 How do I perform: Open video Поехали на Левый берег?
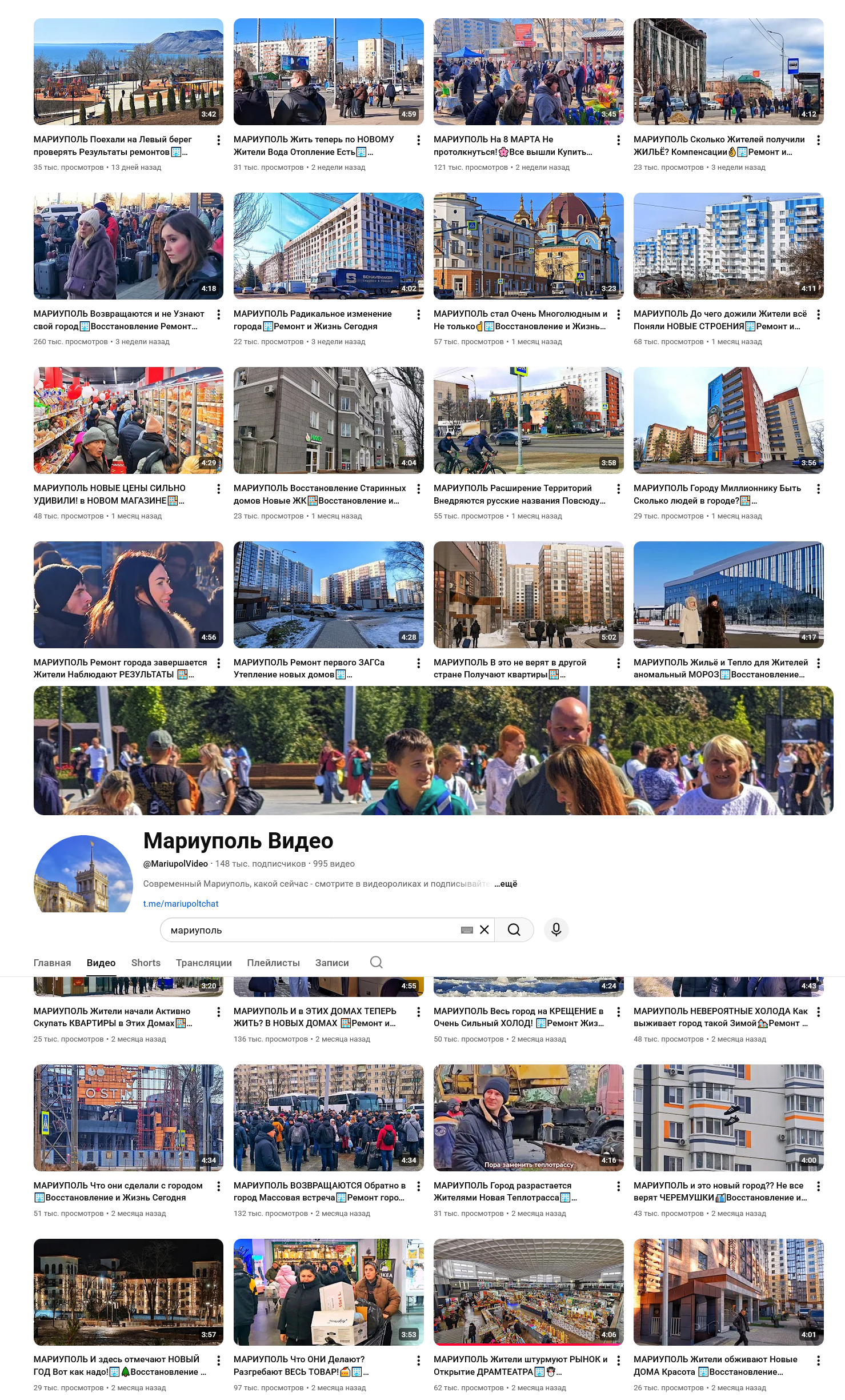coord(128,72)
